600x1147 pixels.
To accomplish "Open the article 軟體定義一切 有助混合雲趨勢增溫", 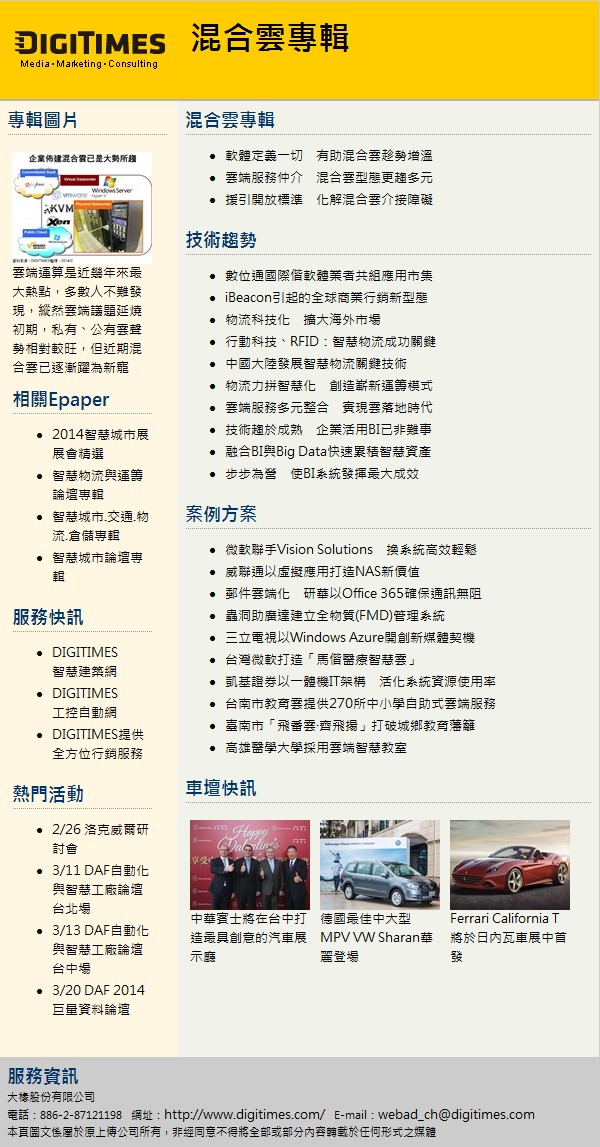I will pyautogui.click(x=328, y=156).
